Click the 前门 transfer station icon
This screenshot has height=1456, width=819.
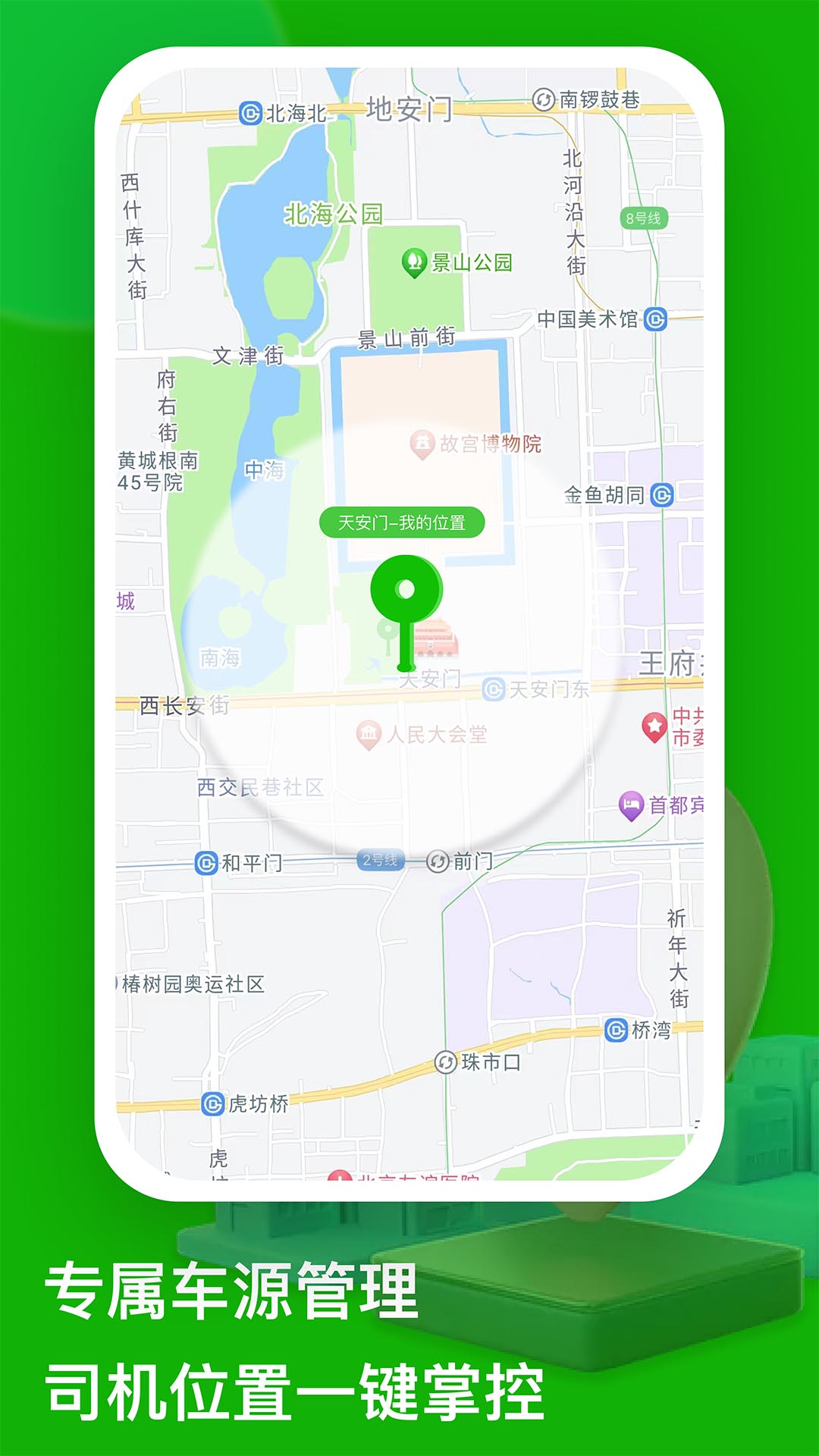438,861
